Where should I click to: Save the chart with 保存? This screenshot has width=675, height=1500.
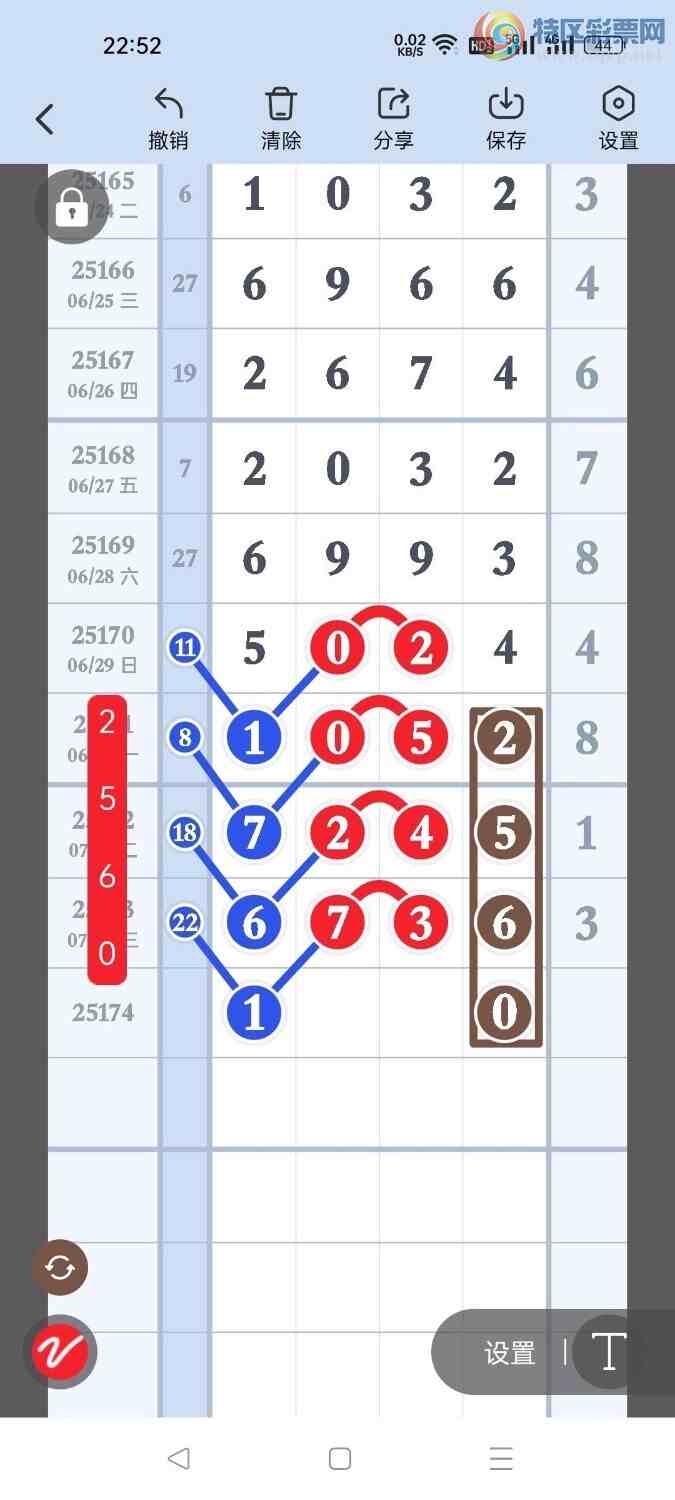[x=506, y=119]
